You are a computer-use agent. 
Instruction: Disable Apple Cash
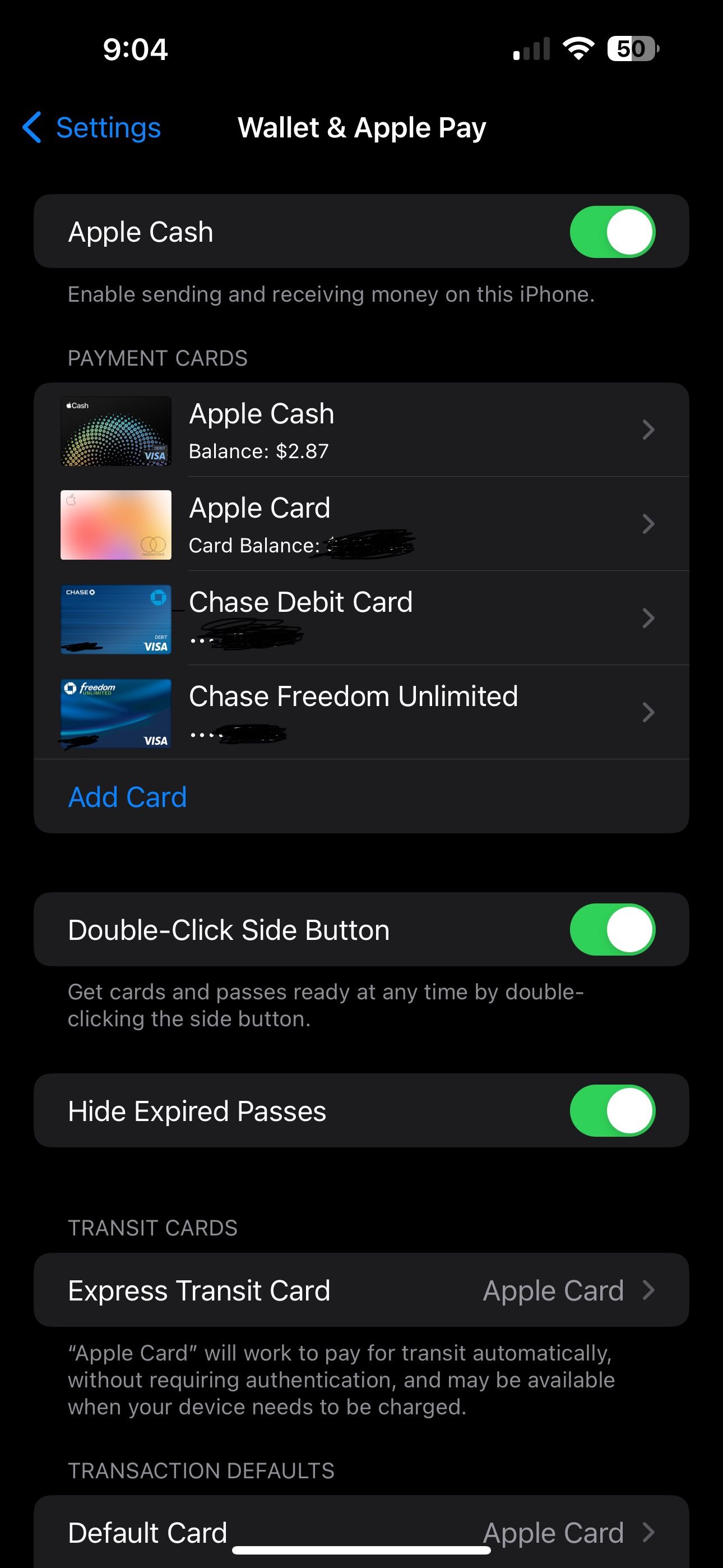click(x=611, y=231)
